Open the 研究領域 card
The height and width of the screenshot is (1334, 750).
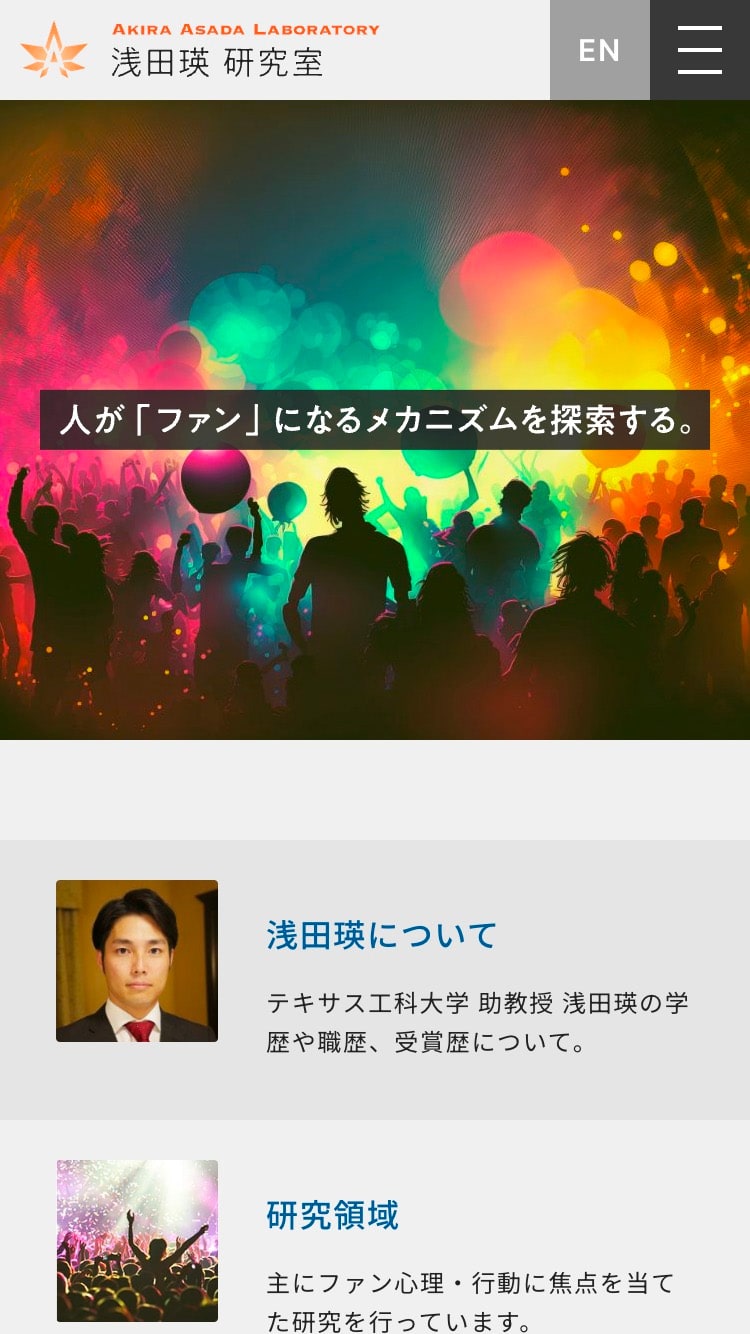click(x=333, y=1217)
